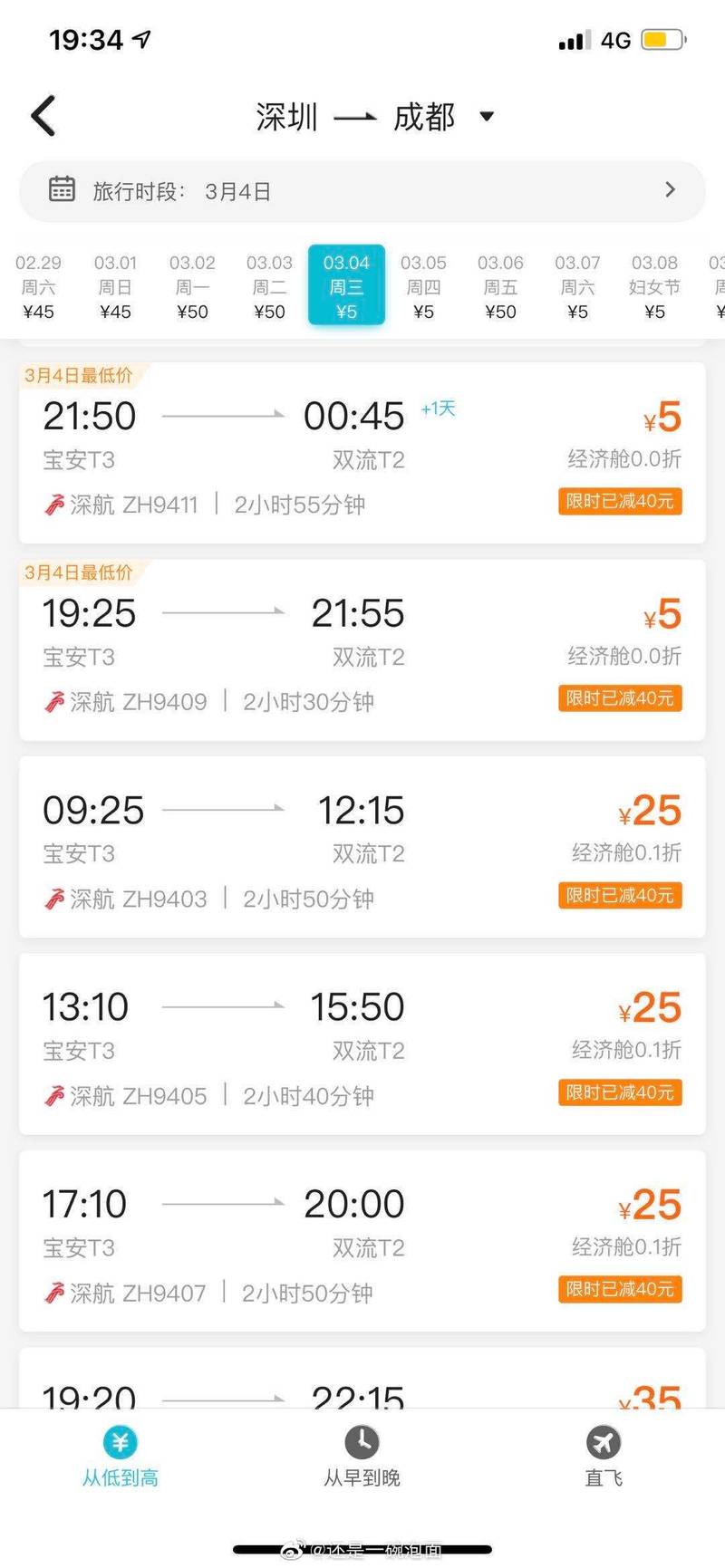This screenshot has width=725, height=1568.
Task: Tap the 深航 logo beside ZH9403
Action: pos(52,898)
